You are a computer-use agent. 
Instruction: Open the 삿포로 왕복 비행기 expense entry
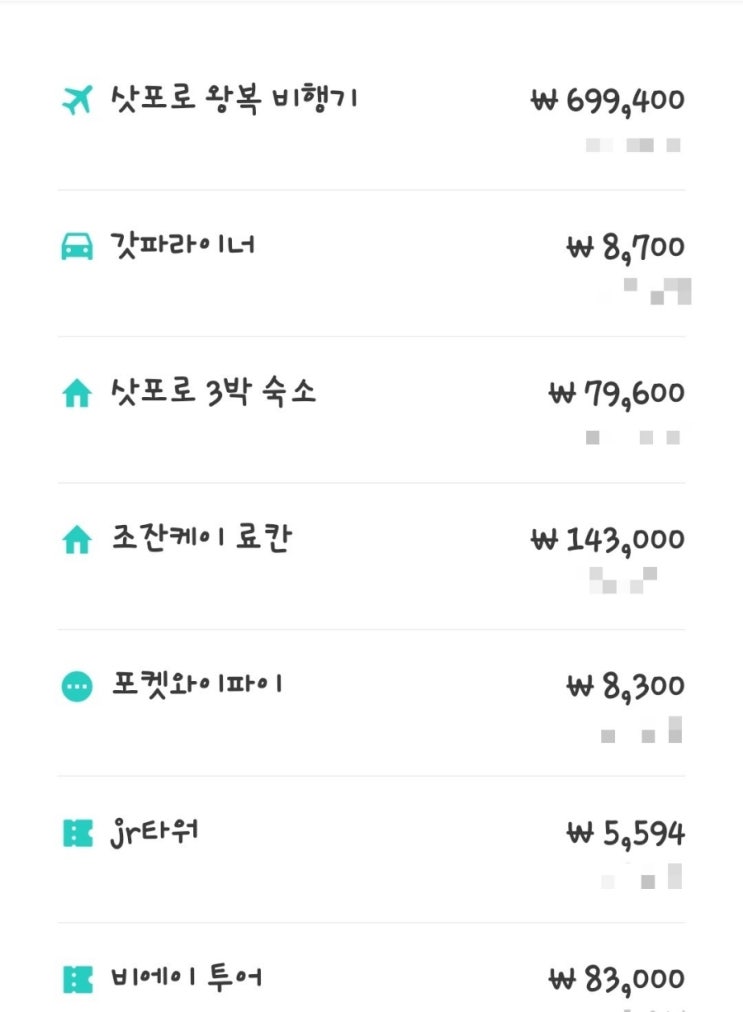tap(233, 101)
